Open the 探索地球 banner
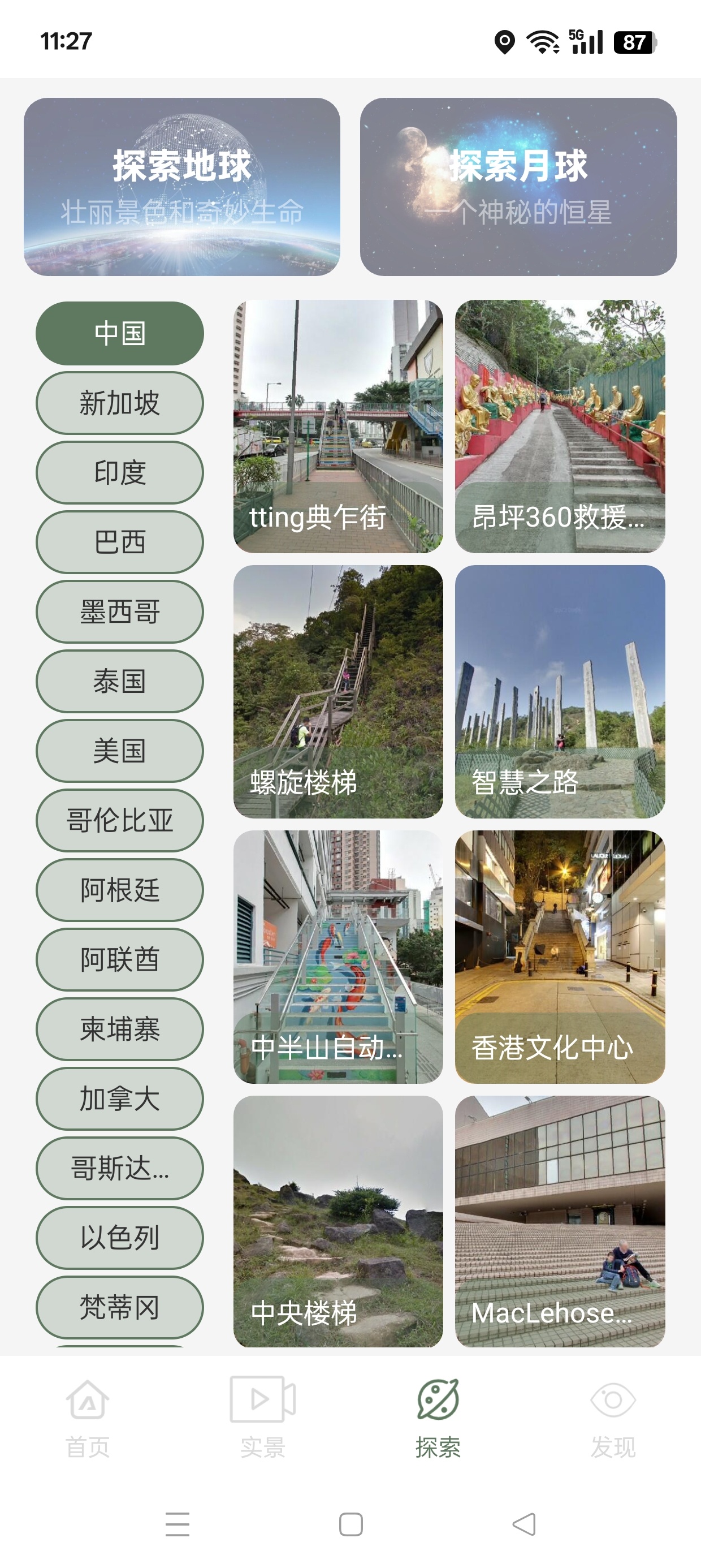This screenshot has height=1568, width=701. (182, 187)
